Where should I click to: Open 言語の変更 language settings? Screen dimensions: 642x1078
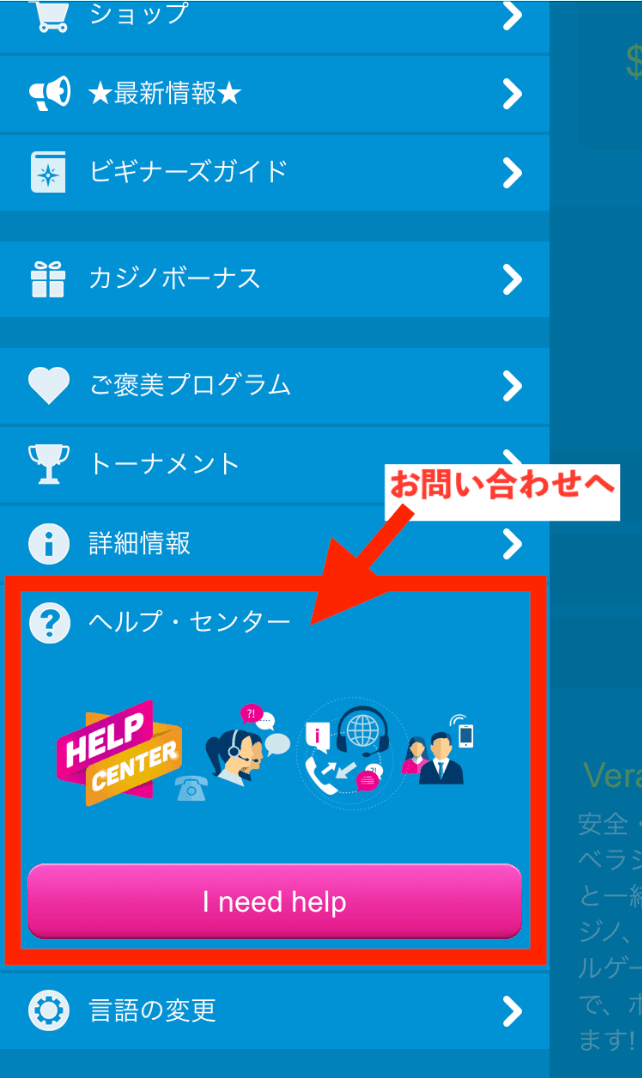click(x=274, y=1010)
